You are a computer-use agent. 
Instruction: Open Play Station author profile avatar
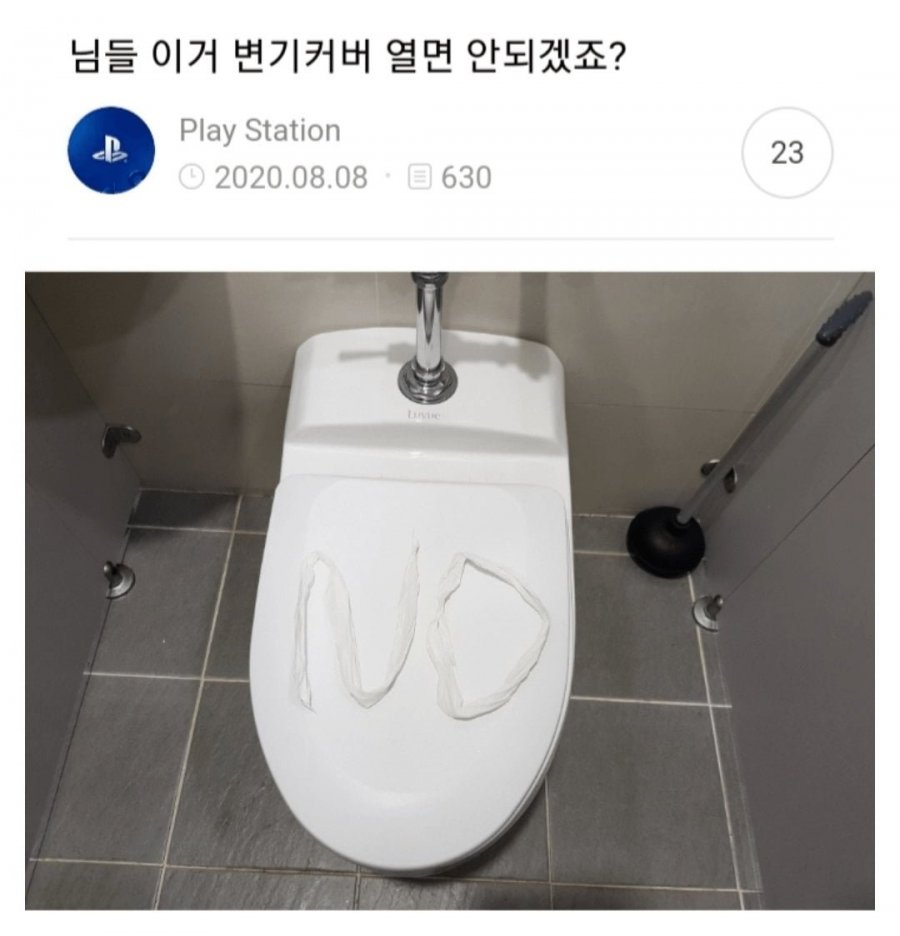click(111, 151)
